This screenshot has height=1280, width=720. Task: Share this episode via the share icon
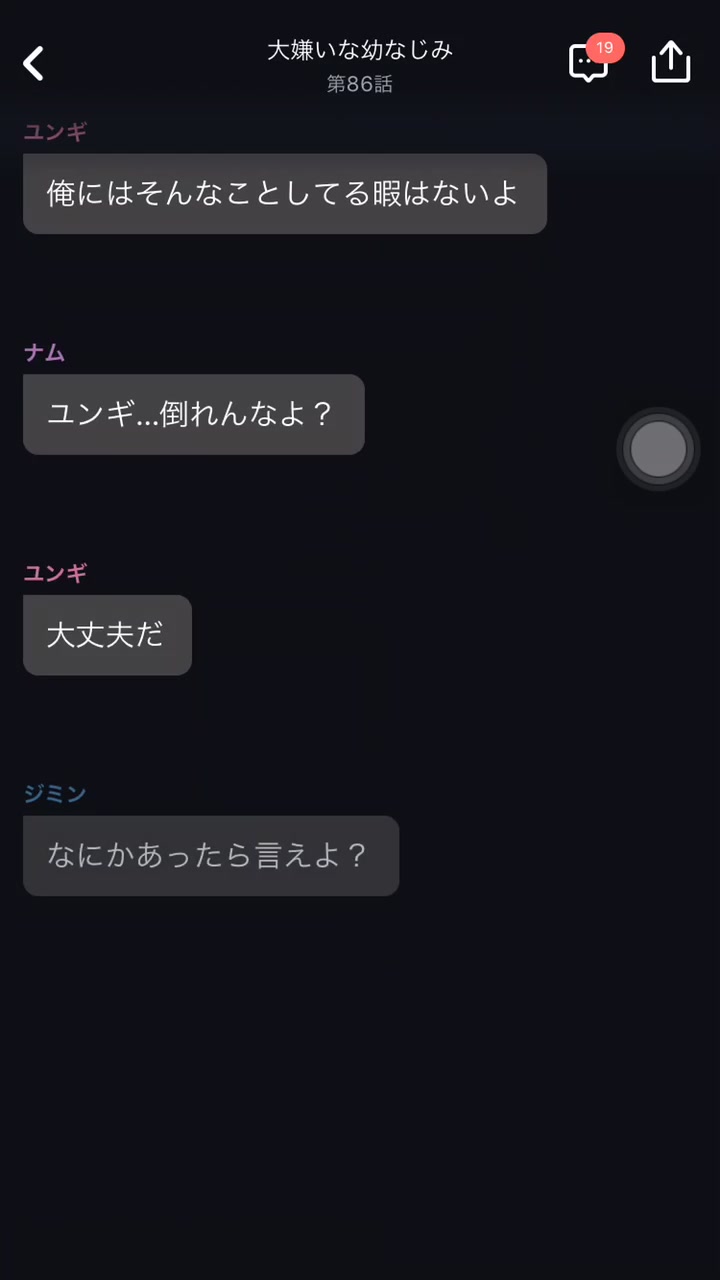pos(671,61)
